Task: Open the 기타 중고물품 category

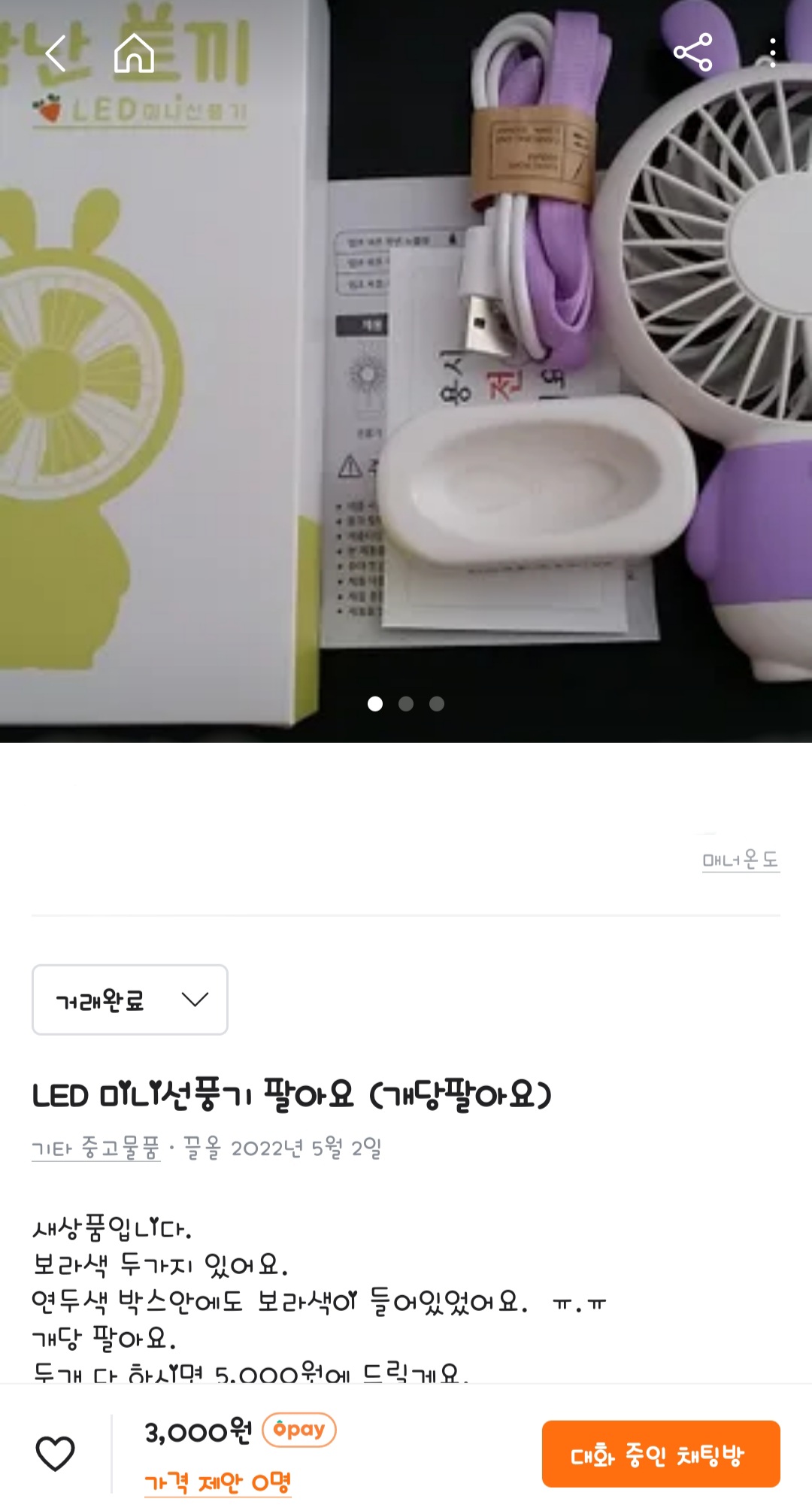Action: (96, 1148)
